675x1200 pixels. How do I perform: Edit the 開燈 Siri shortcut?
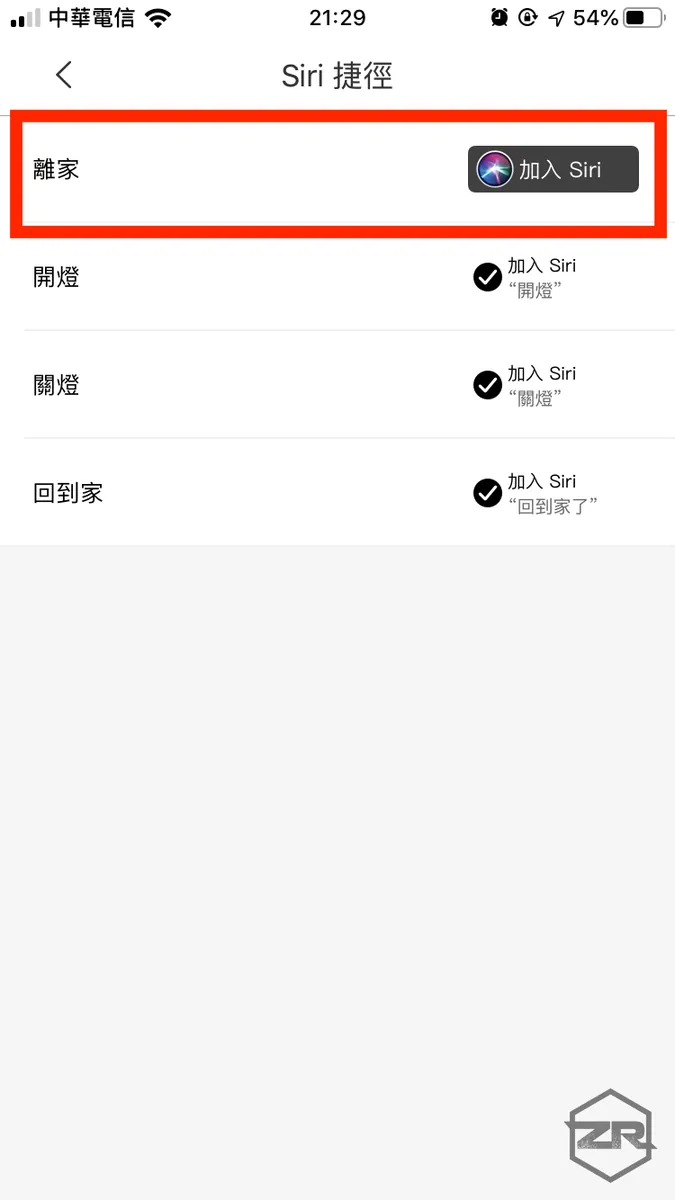[526, 278]
